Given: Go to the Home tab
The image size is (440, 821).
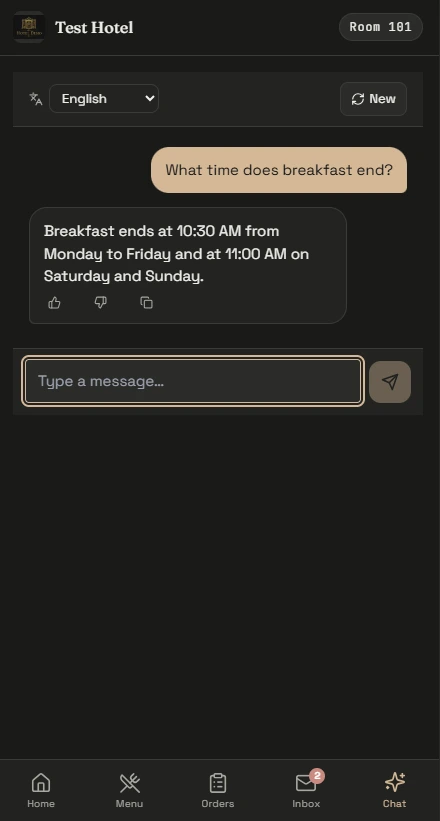Looking at the screenshot, I should tap(41, 790).
